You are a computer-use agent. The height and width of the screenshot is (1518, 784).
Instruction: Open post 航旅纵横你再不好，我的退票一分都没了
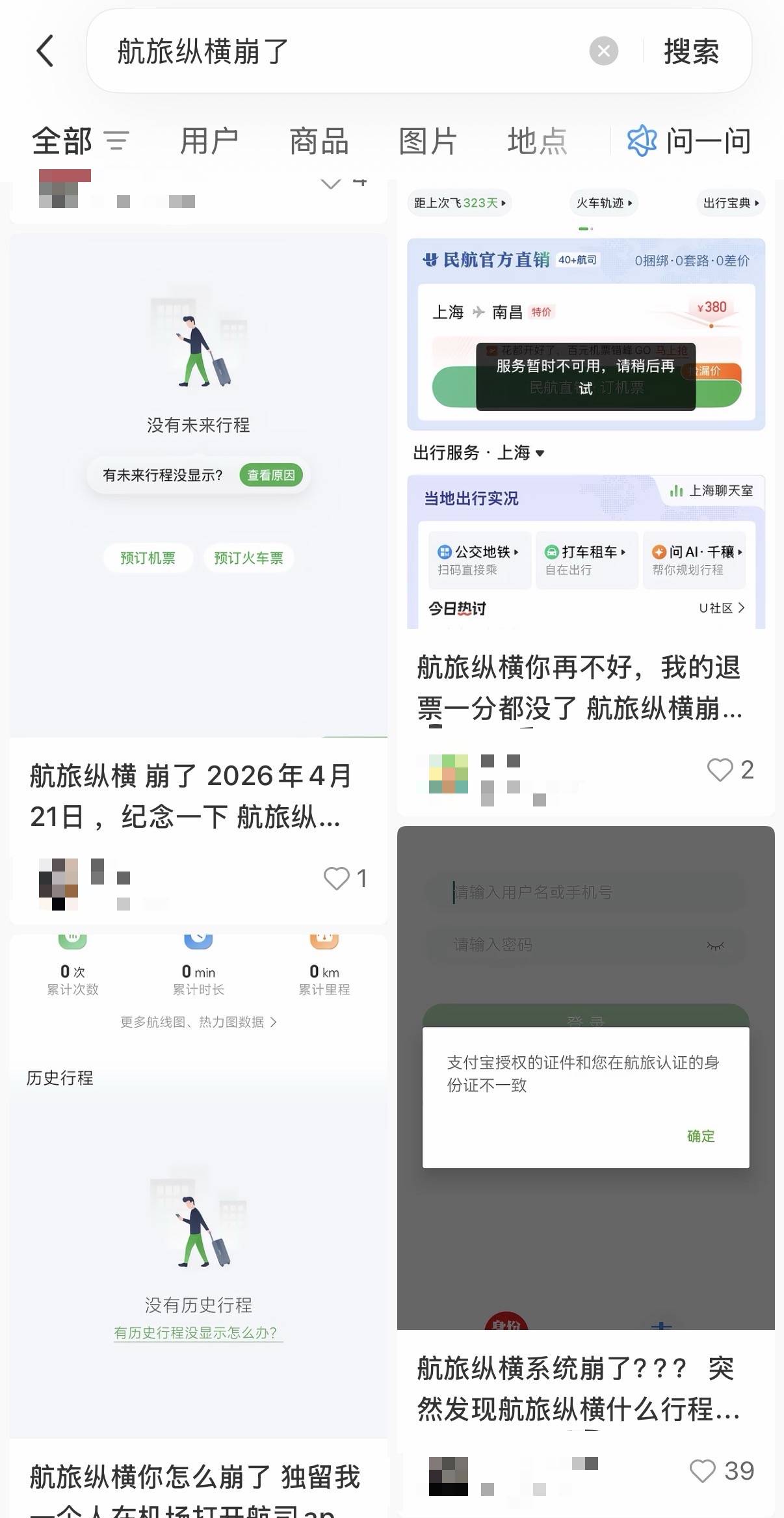click(579, 687)
